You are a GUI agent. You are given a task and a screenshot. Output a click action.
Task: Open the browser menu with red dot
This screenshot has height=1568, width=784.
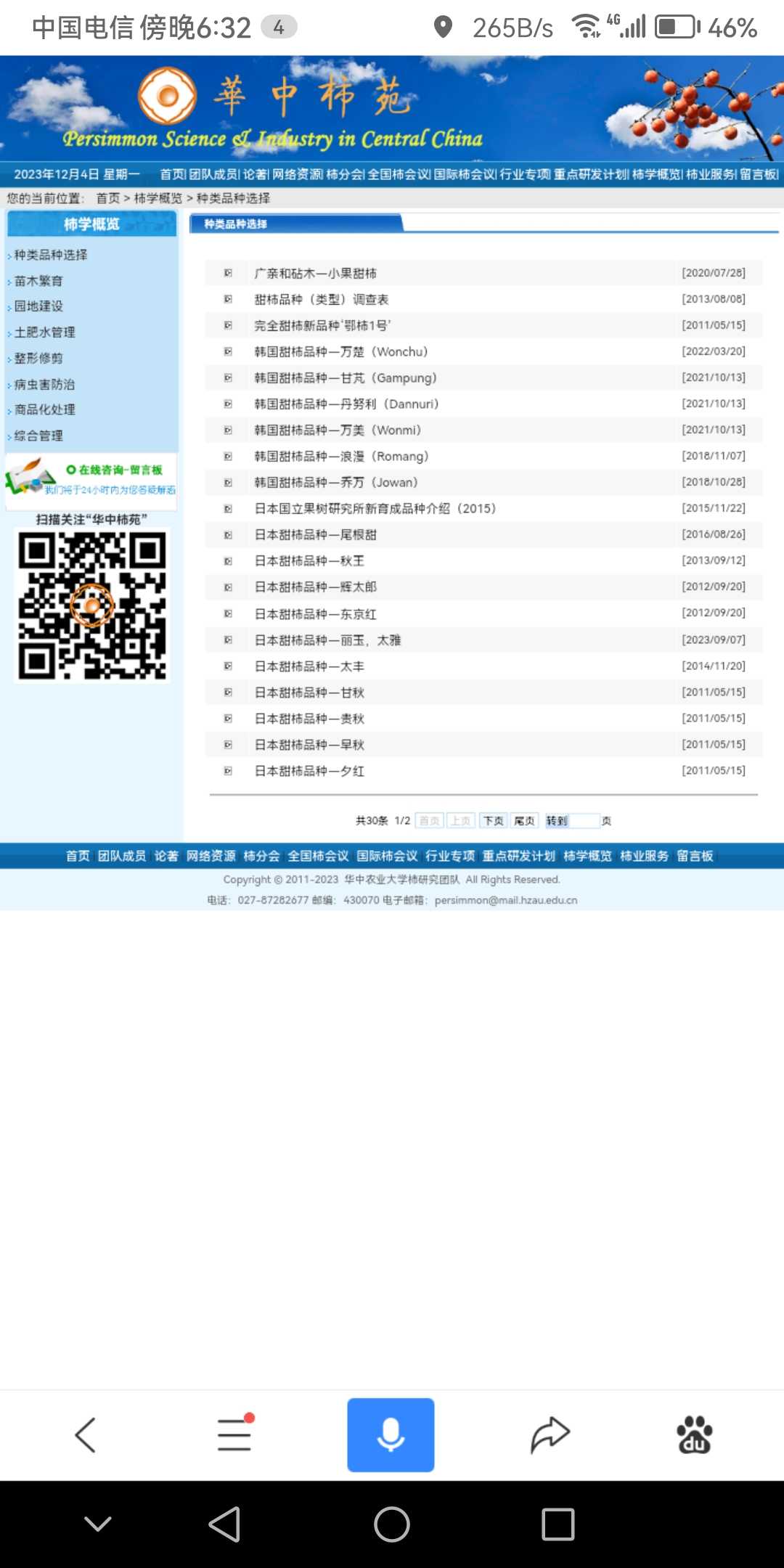pos(234,1434)
